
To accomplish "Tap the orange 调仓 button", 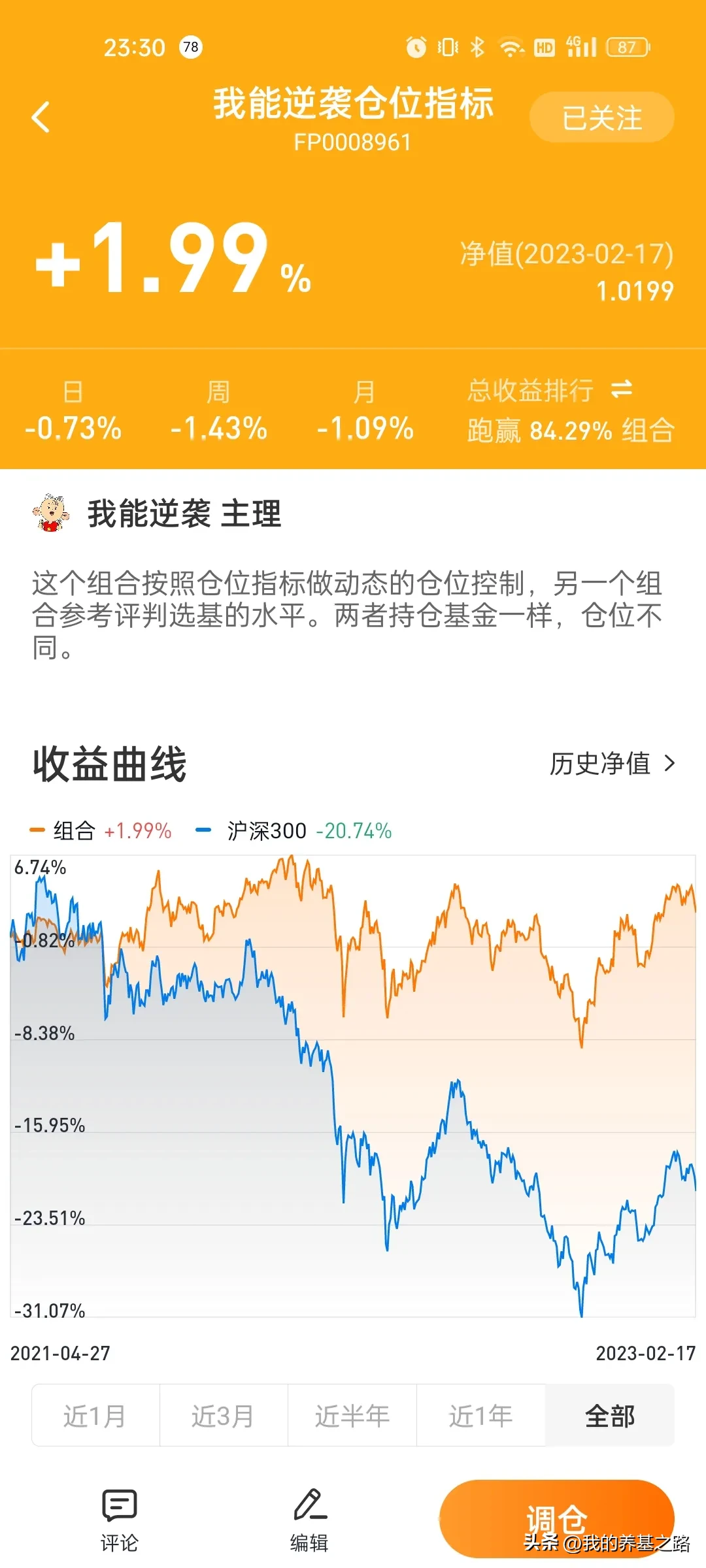I will click(x=556, y=1519).
